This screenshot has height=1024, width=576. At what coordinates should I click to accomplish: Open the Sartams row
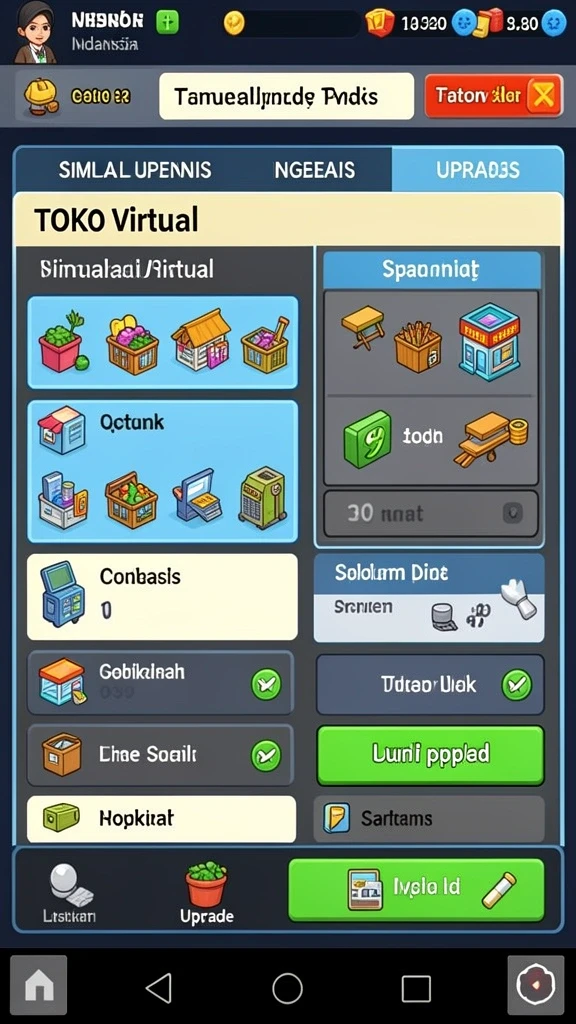(429, 819)
